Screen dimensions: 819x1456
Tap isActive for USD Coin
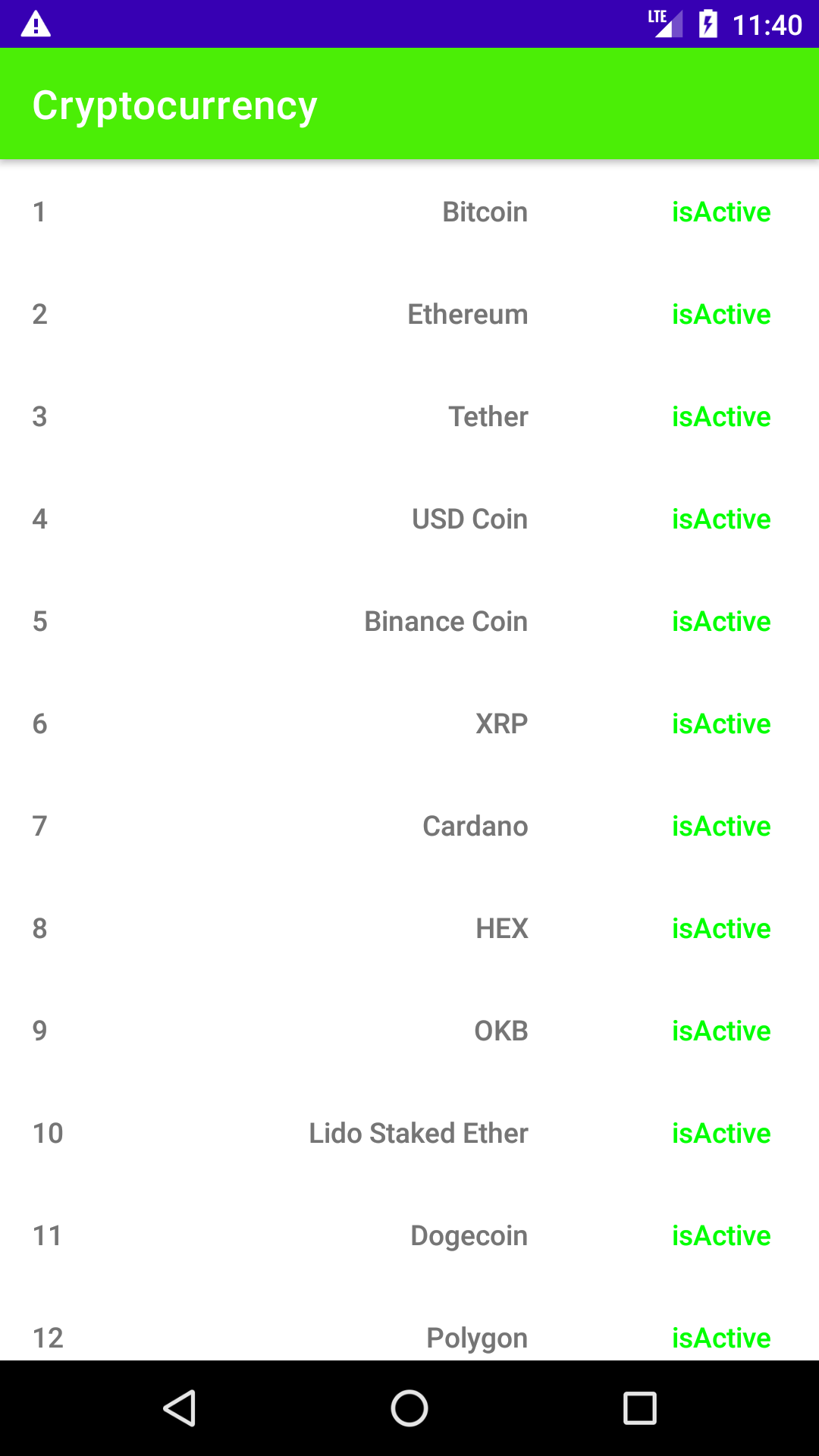pyautogui.click(x=721, y=519)
